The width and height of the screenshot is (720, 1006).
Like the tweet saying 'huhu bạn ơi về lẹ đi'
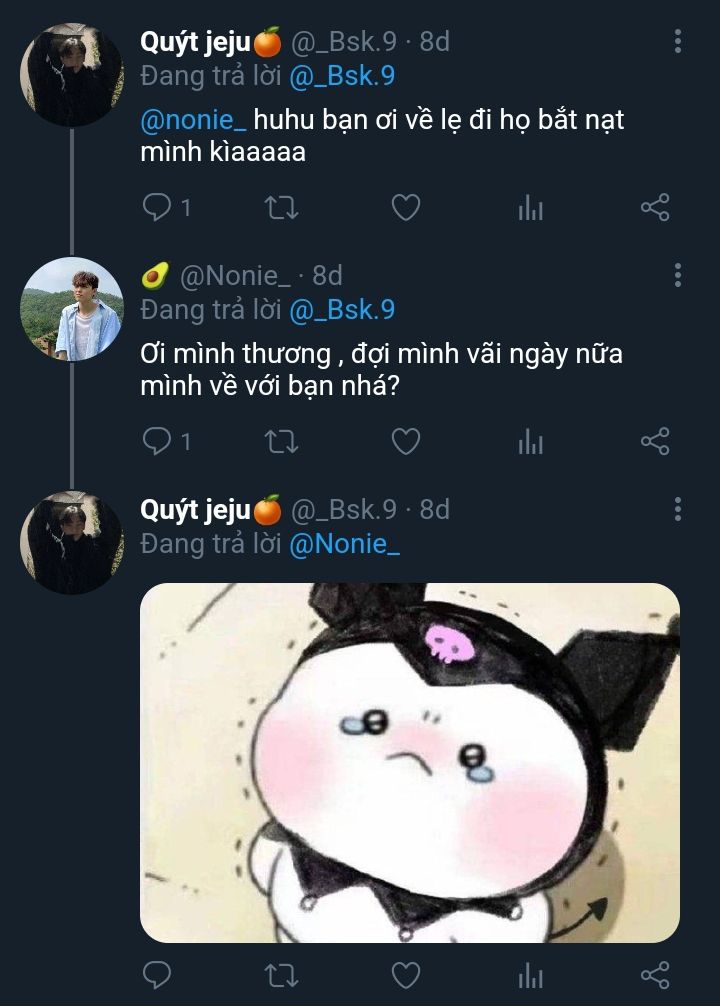405,208
